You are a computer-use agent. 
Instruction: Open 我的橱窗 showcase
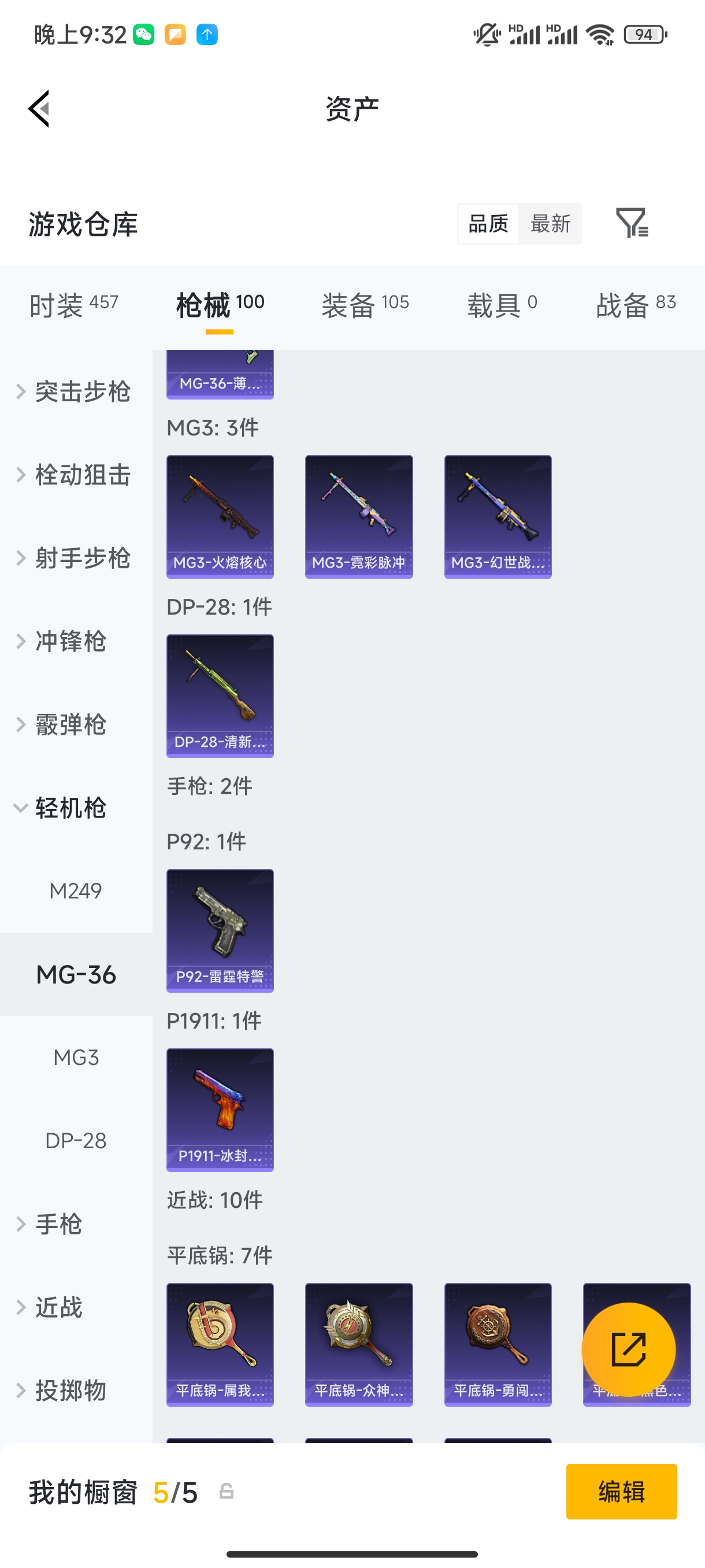81,1491
